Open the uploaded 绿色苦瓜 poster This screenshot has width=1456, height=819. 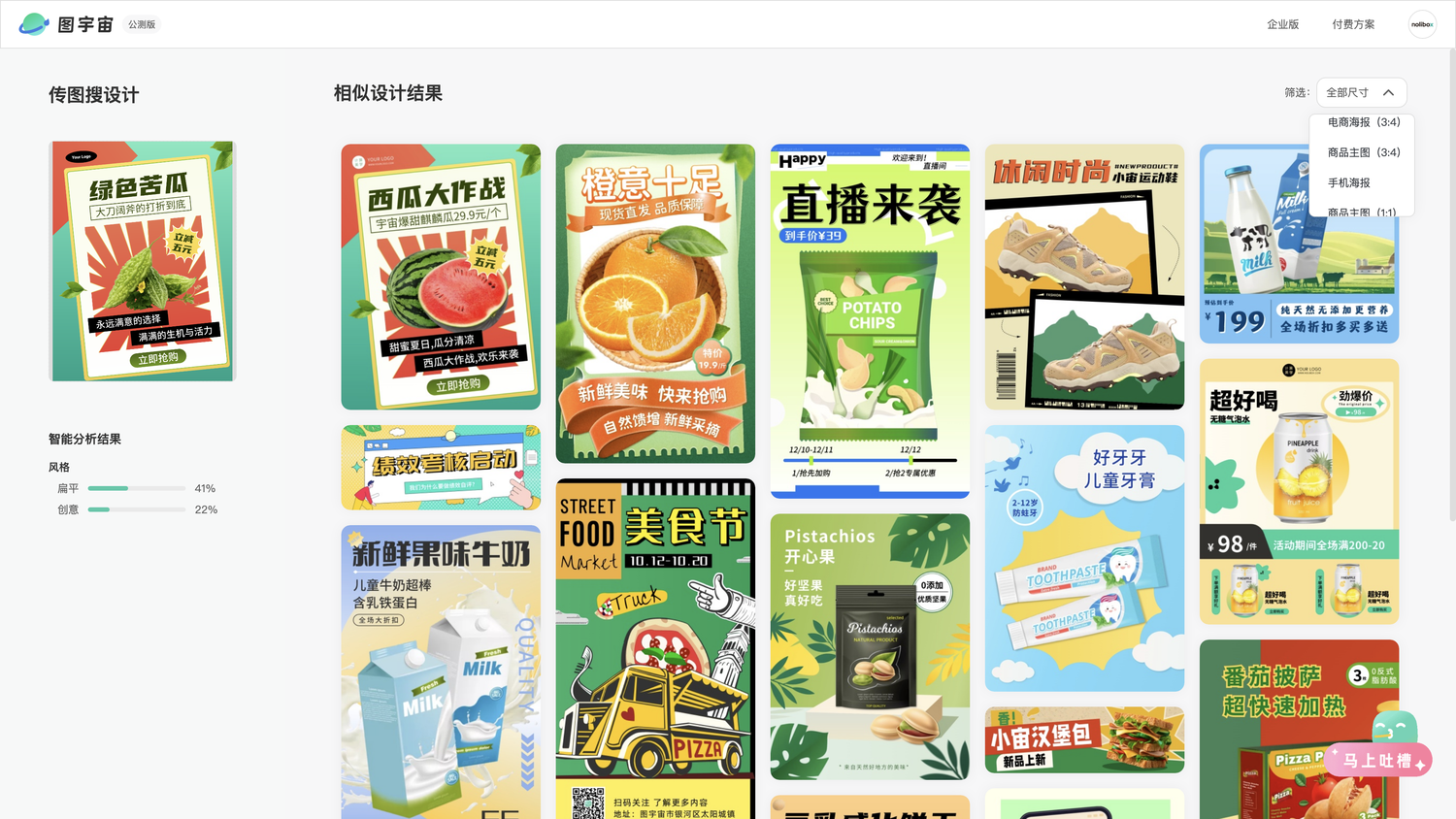(142, 261)
